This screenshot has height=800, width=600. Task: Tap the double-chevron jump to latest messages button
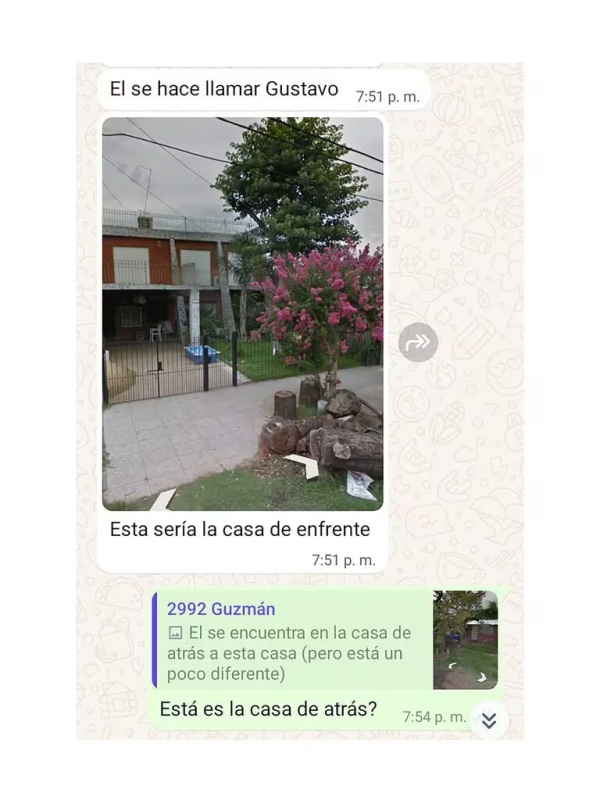pyautogui.click(x=488, y=720)
